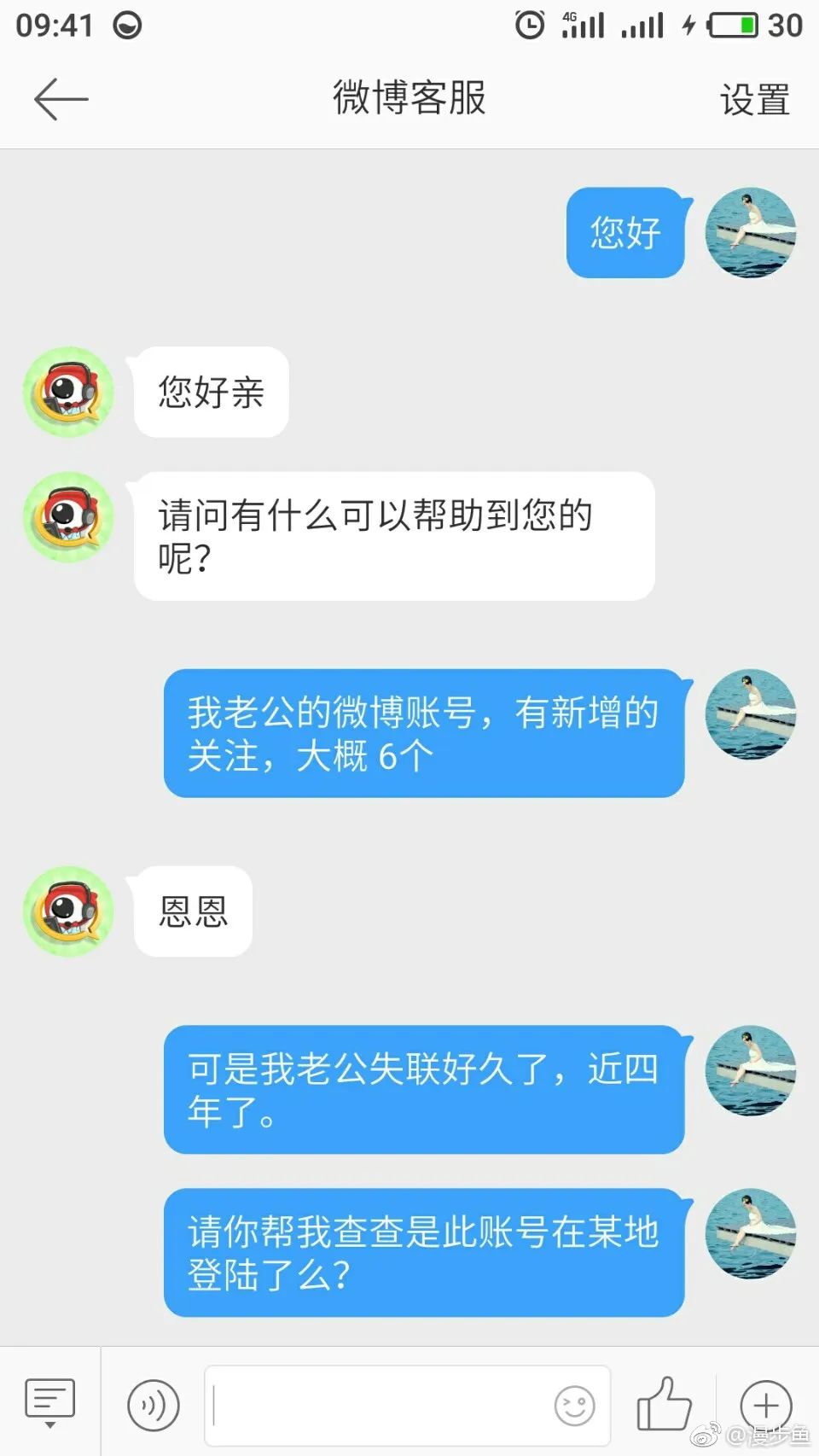The width and height of the screenshot is (819, 1456).
Task: Go back from the 微博客服 chat
Action: [x=60, y=99]
